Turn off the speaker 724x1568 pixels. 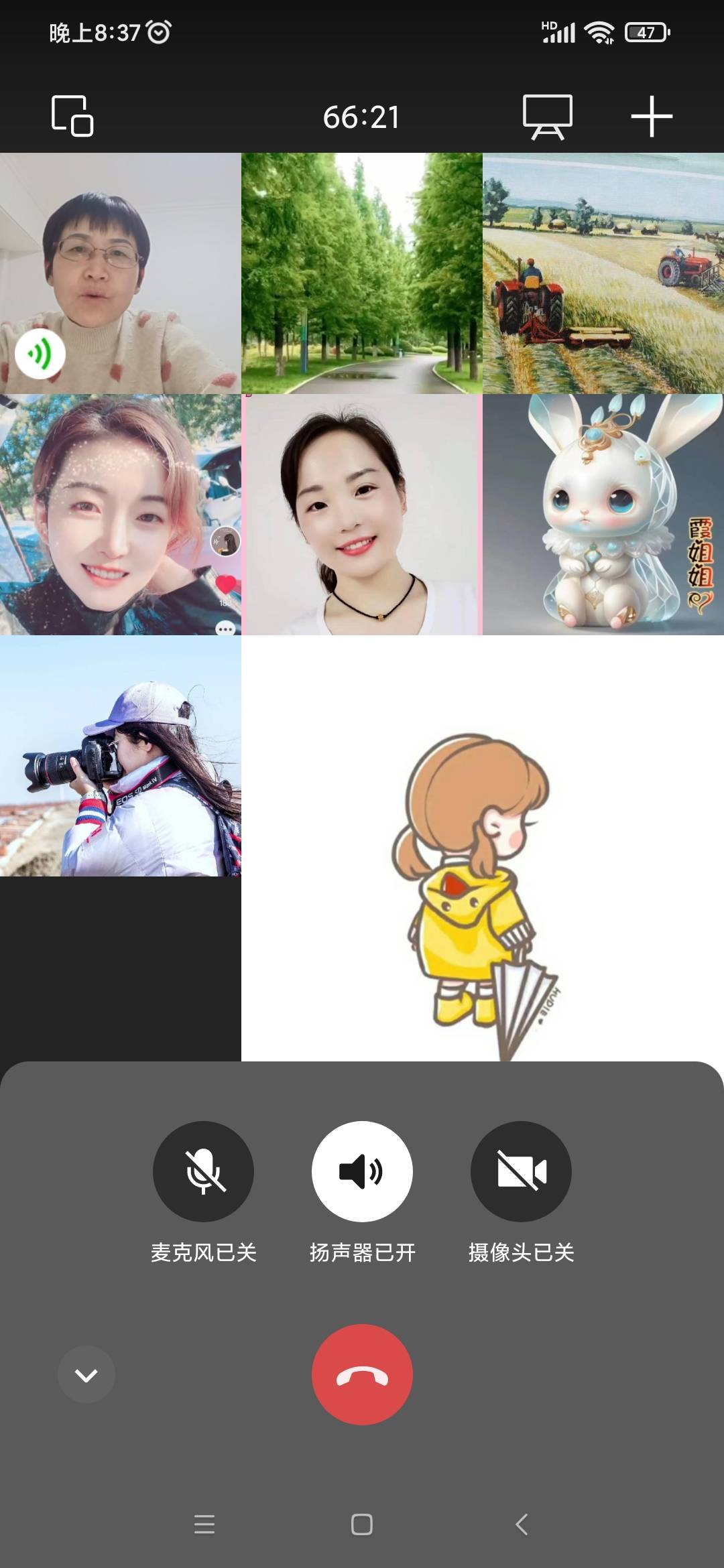pyautogui.click(x=362, y=1171)
